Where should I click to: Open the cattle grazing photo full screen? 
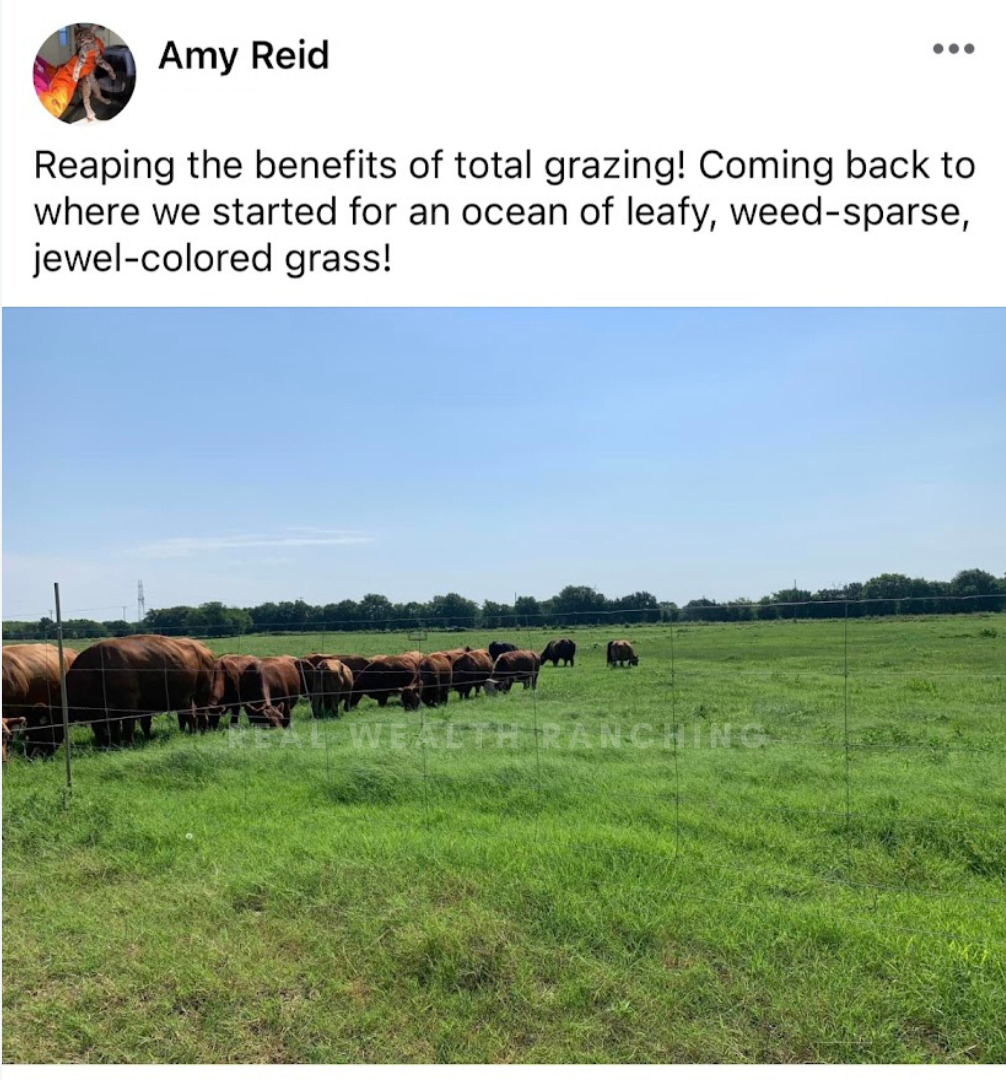point(503,685)
